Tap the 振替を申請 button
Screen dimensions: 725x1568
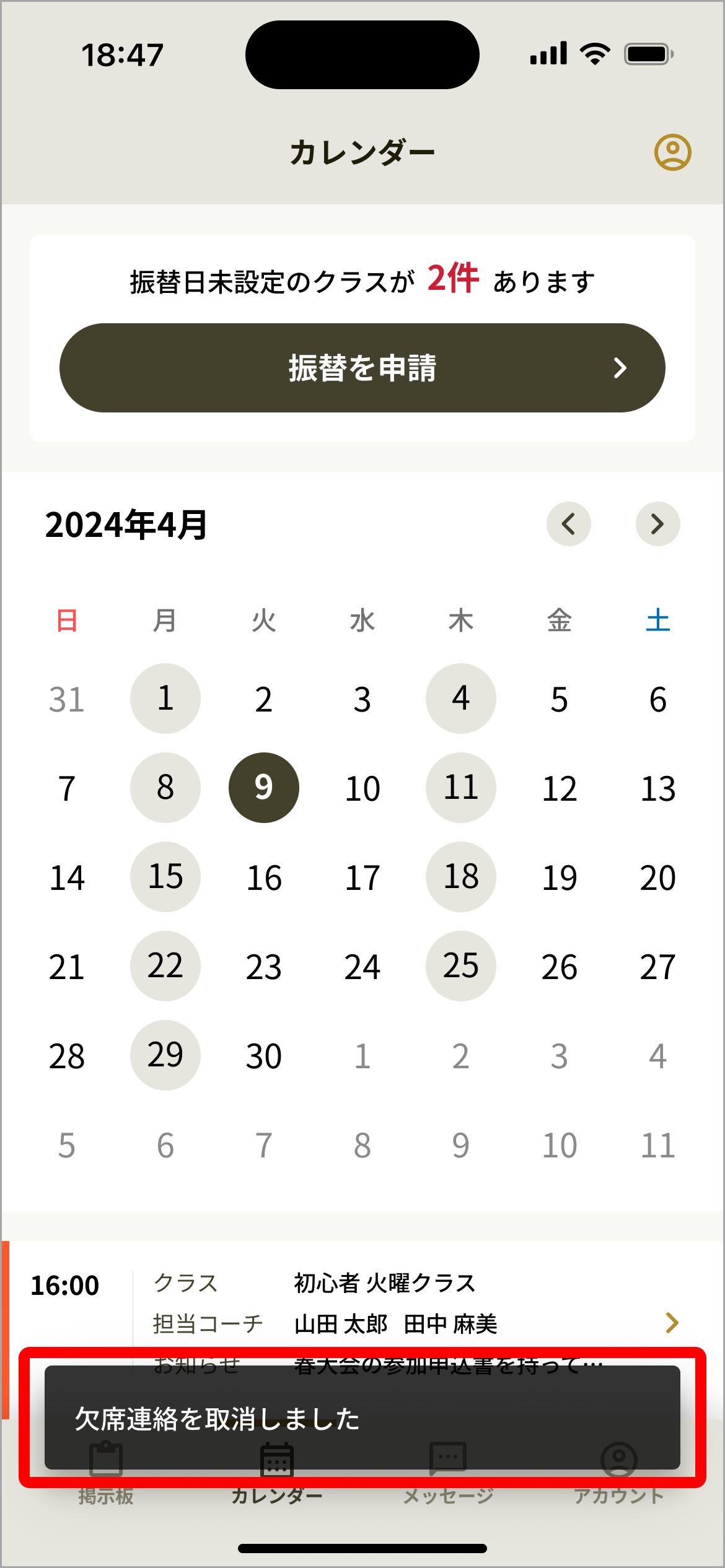point(362,368)
